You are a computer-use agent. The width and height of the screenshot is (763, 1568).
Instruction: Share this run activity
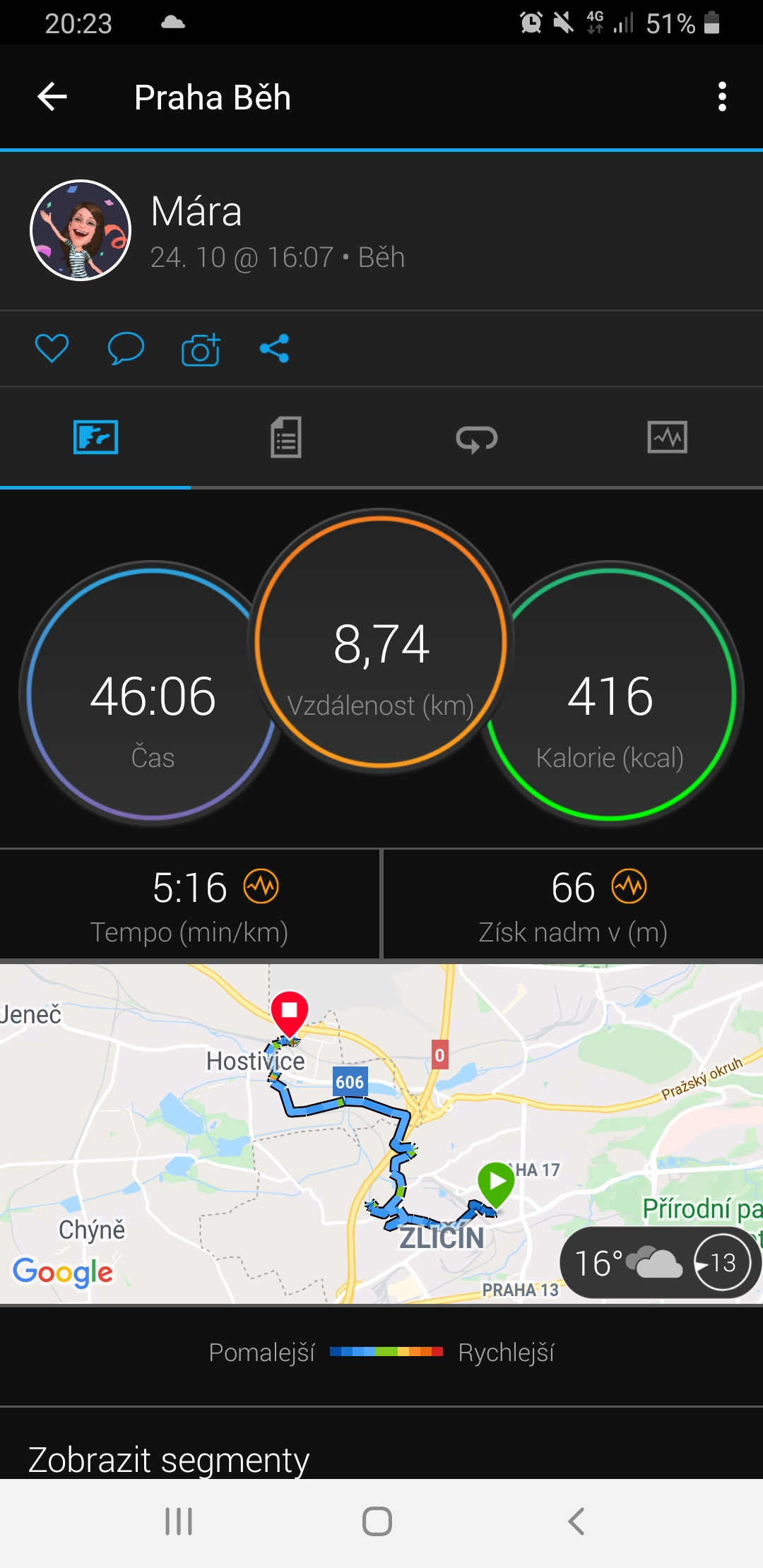275,348
